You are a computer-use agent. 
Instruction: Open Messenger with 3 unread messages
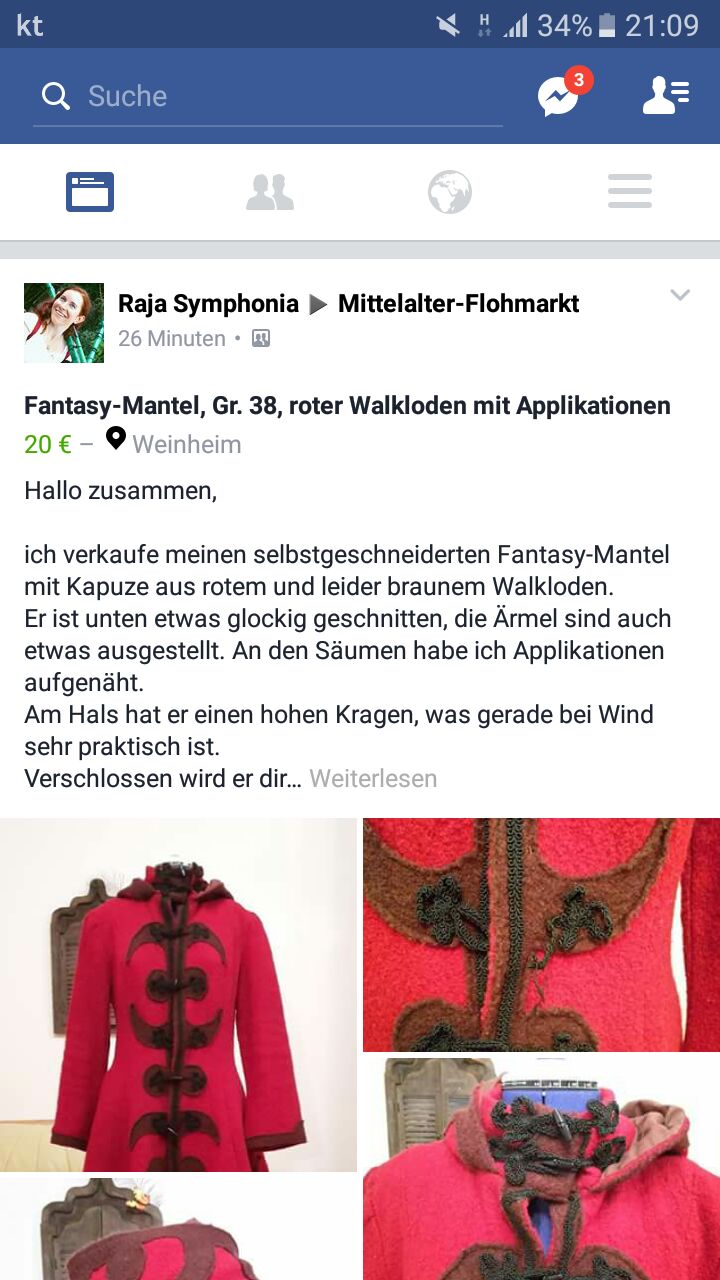click(560, 96)
